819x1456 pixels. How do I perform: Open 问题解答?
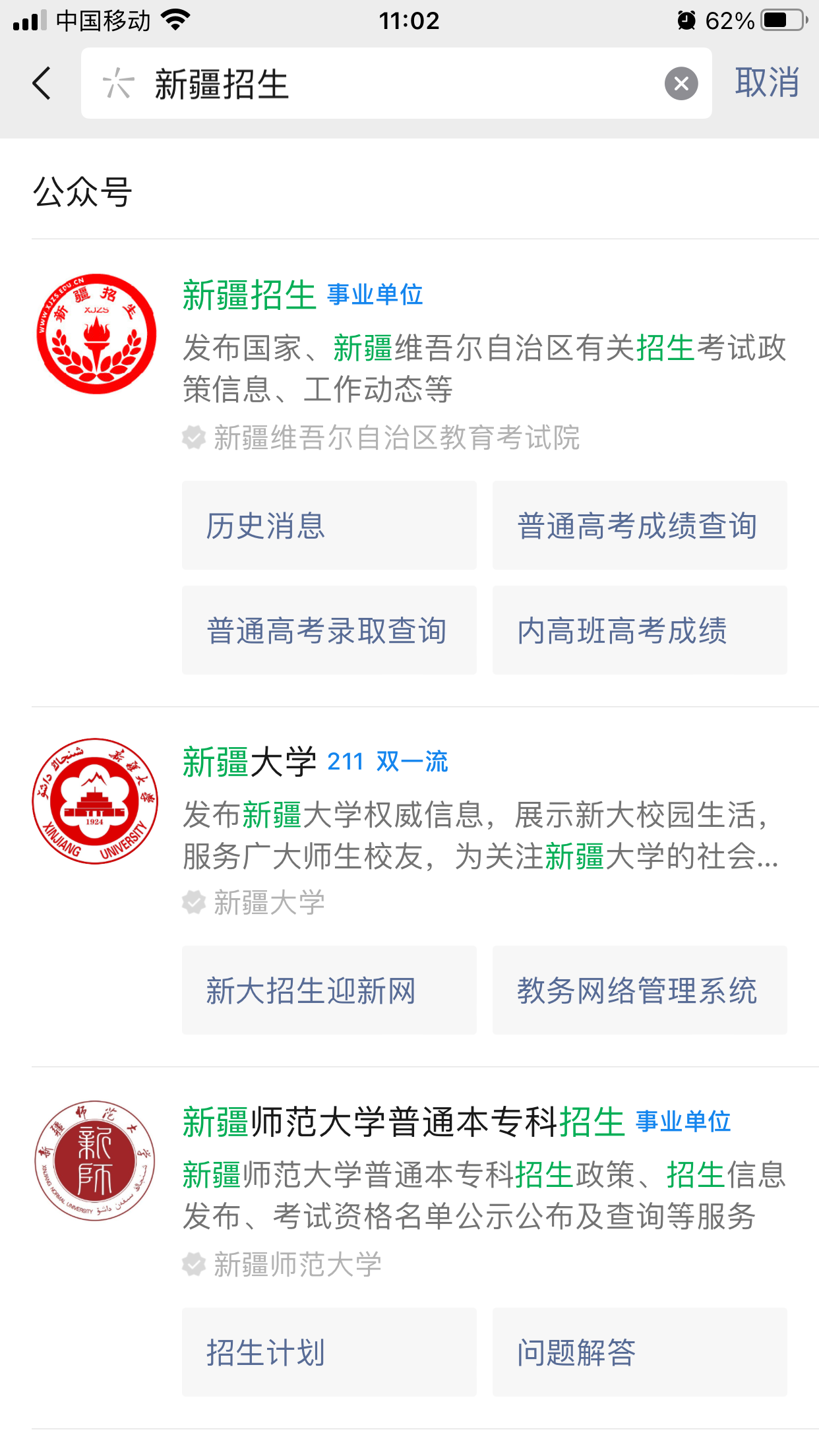pos(639,1352)
